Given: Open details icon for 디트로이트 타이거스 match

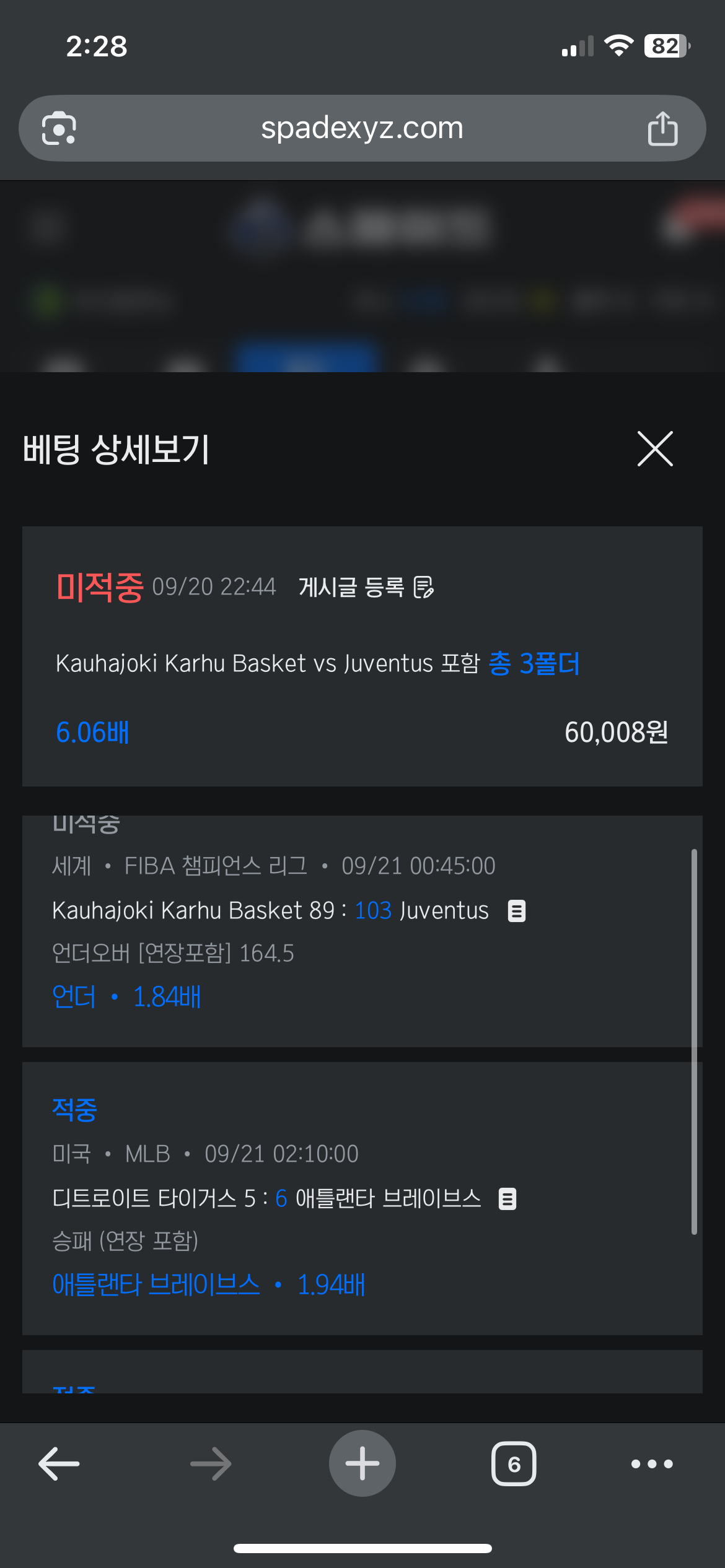Looking at the screenshot, I should tap(507, 1199).
